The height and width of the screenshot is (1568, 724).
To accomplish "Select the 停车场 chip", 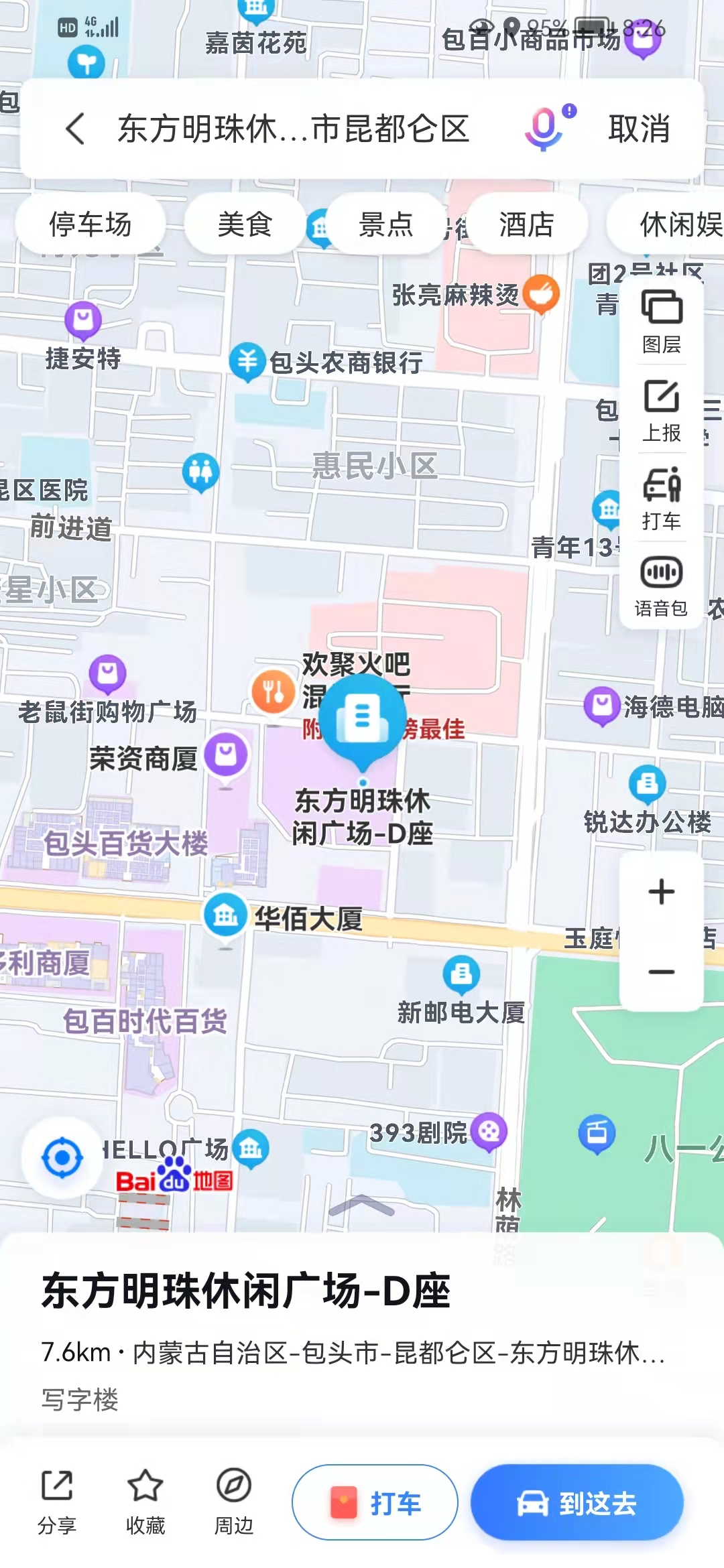I will 90,224.
